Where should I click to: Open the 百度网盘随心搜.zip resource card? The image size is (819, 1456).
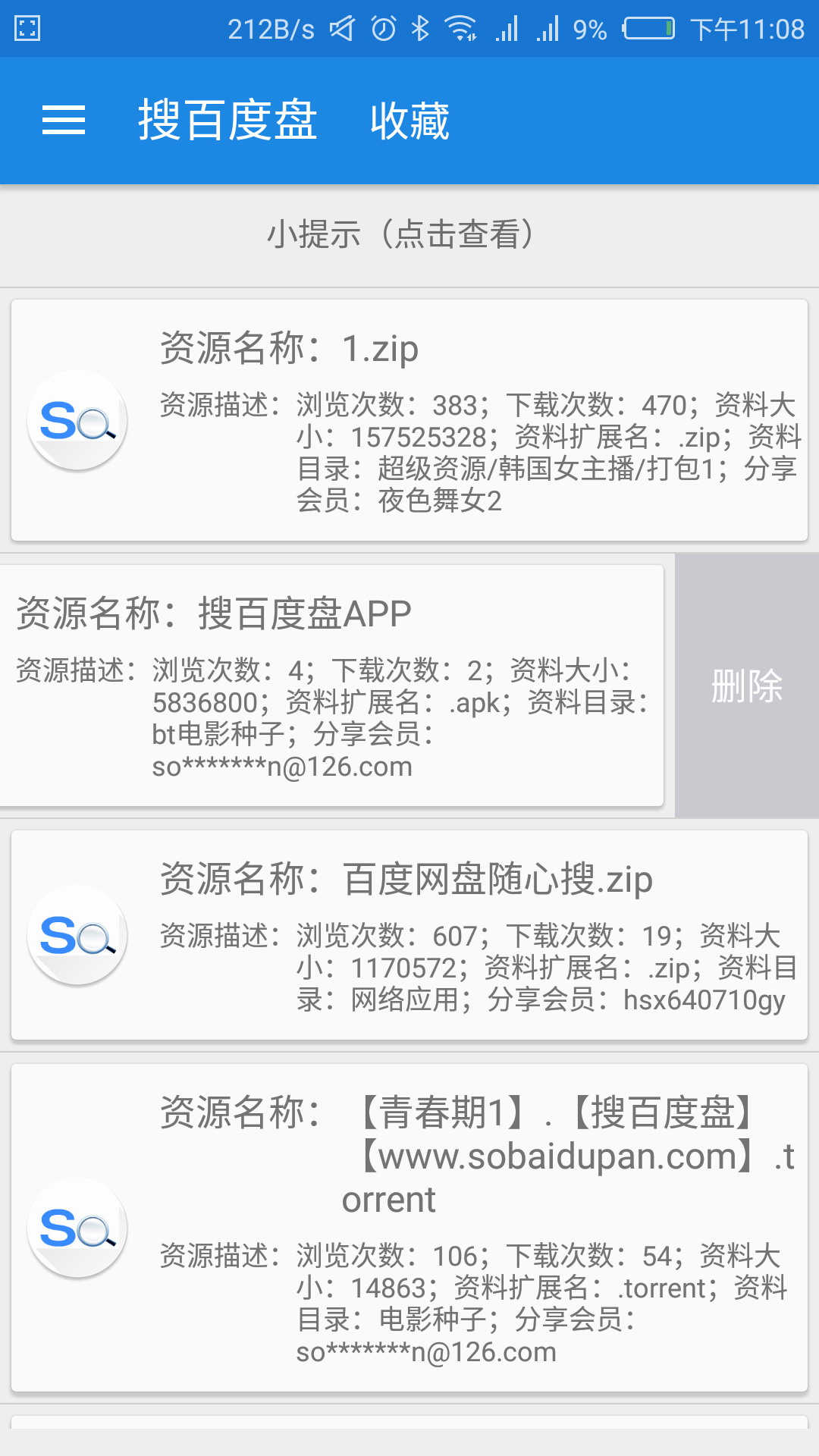pyautogui.click(x=409, y=935)
